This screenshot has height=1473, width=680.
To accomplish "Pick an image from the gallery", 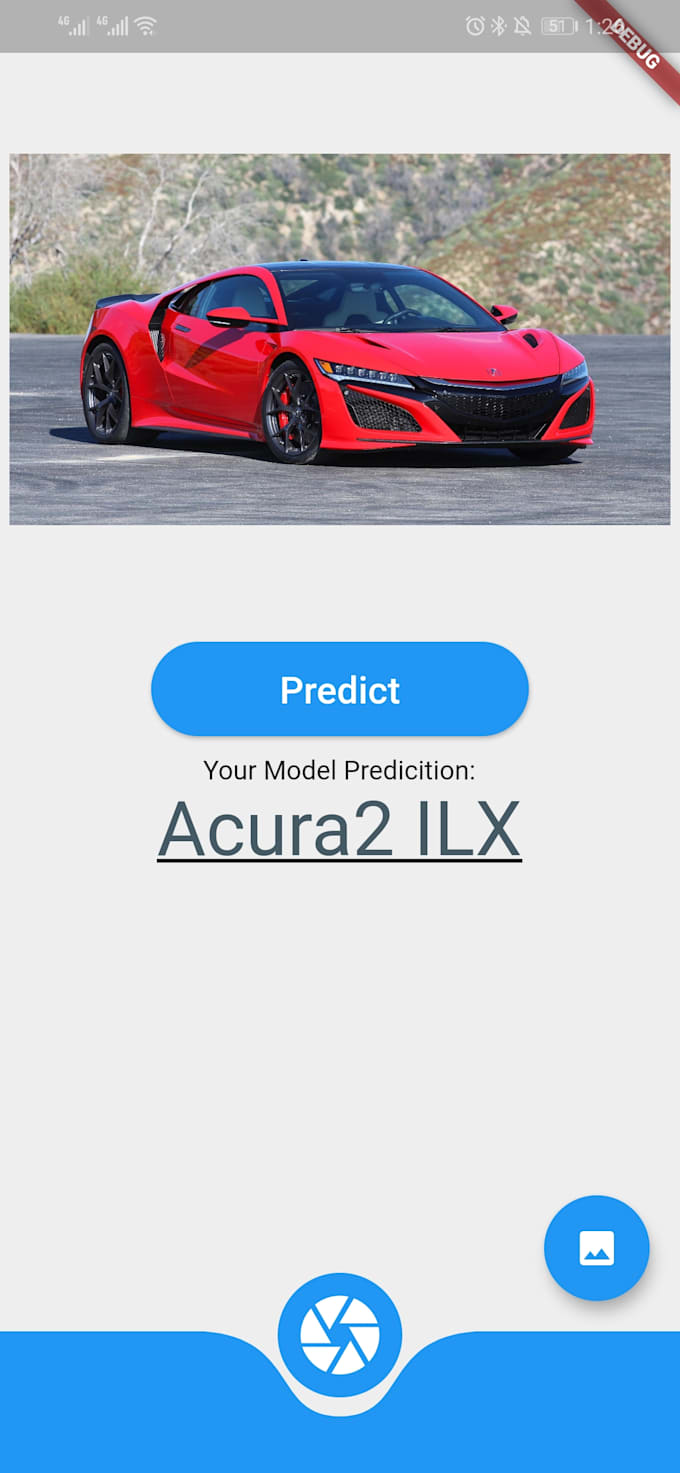I will tap(596, 1248).
